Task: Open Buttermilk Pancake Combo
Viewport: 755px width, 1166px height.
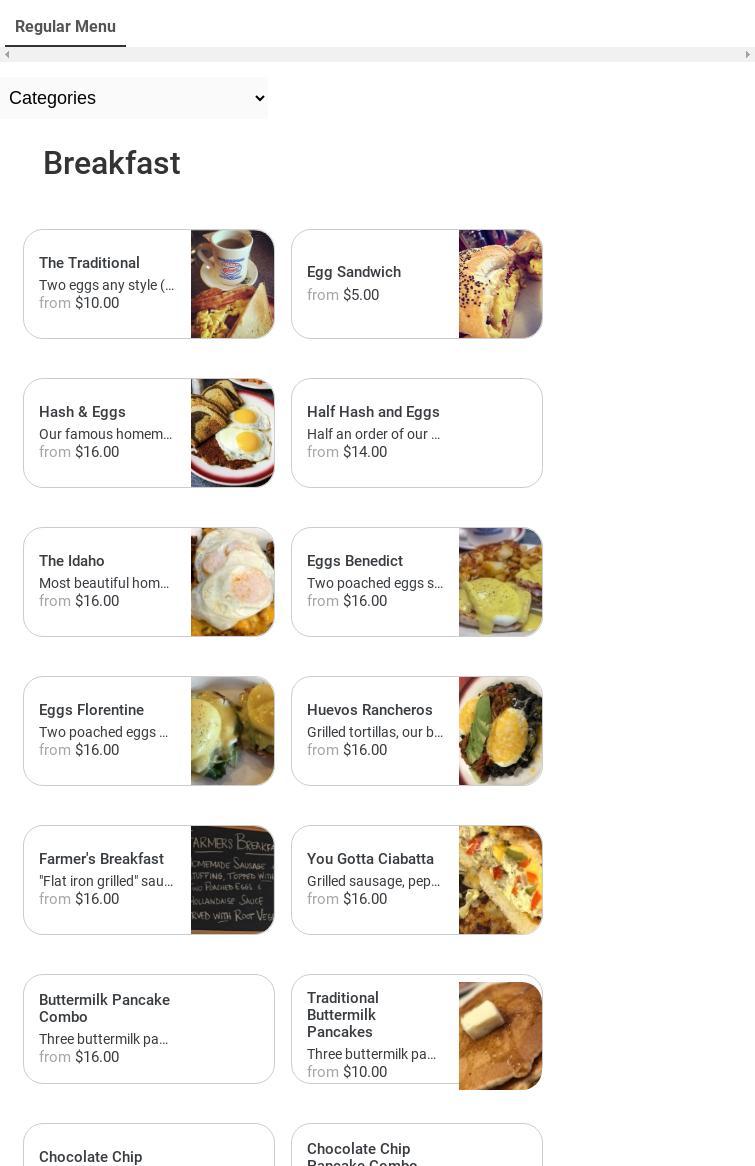Action: point(148,1029)
